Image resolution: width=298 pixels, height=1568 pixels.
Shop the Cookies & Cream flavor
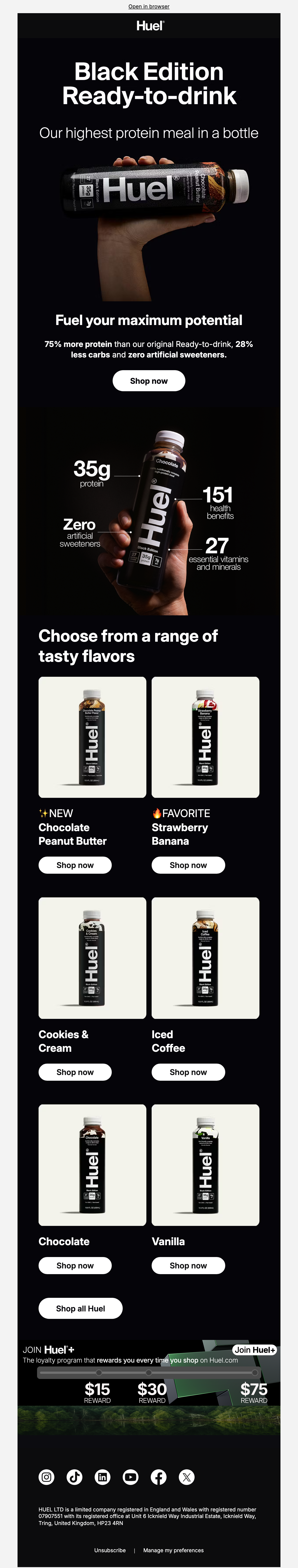75,1072
